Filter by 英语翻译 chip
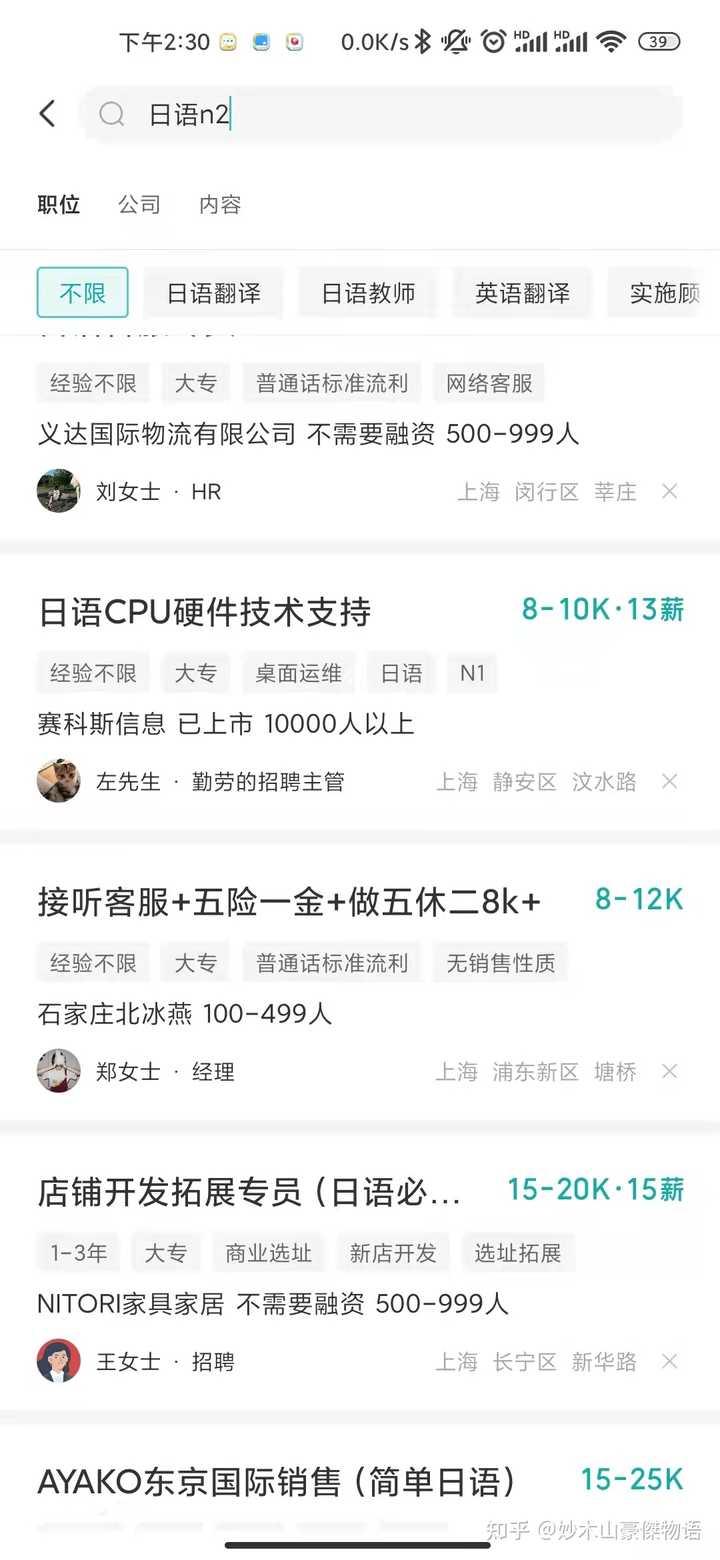 click(x=523, y=293)
